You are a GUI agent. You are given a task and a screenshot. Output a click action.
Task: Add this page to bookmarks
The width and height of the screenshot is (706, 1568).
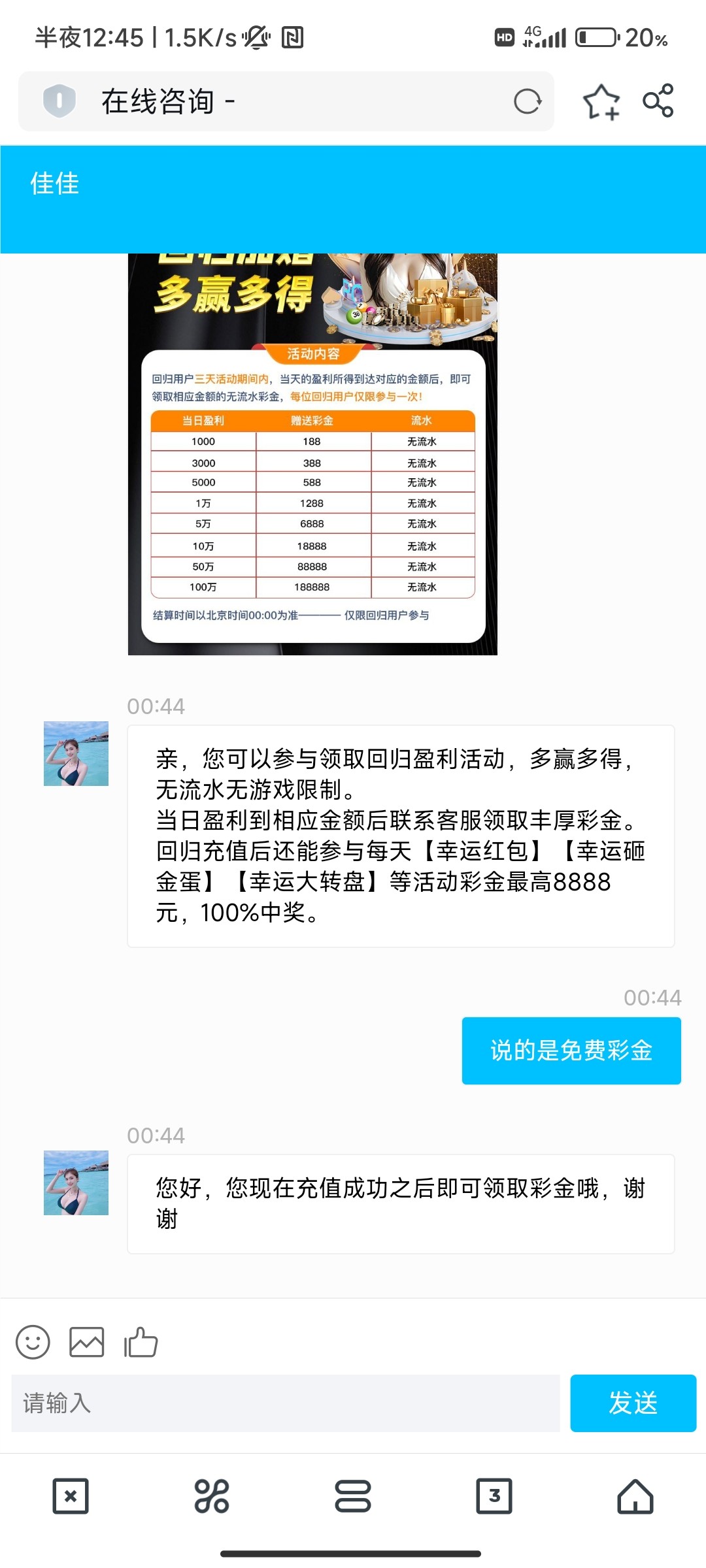click(601, 101)
